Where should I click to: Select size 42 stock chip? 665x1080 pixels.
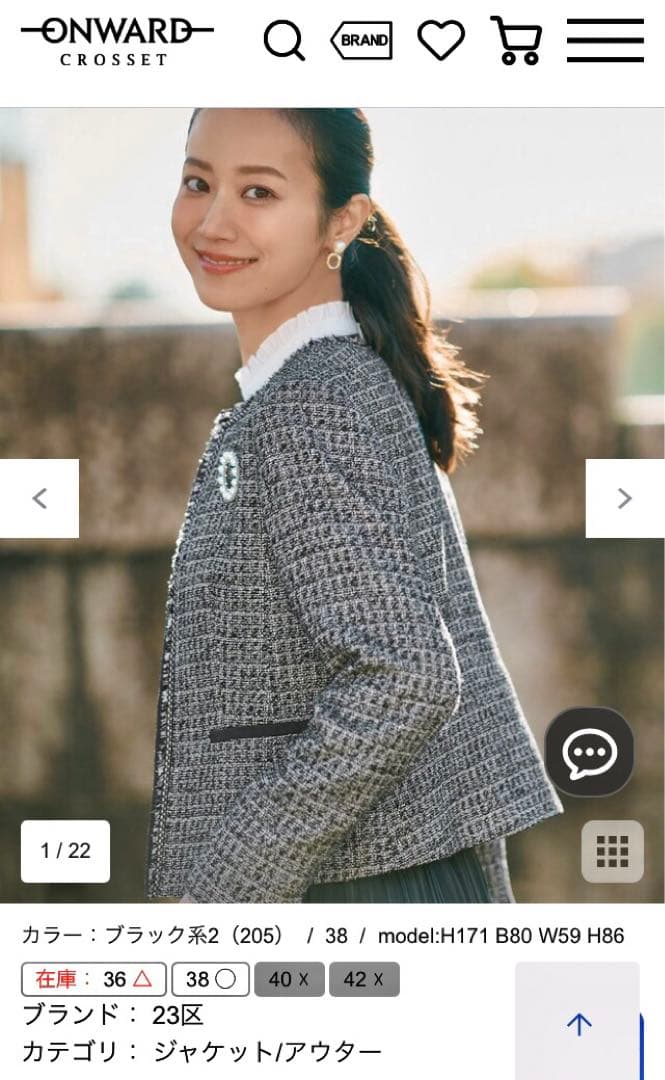point(364,980)
